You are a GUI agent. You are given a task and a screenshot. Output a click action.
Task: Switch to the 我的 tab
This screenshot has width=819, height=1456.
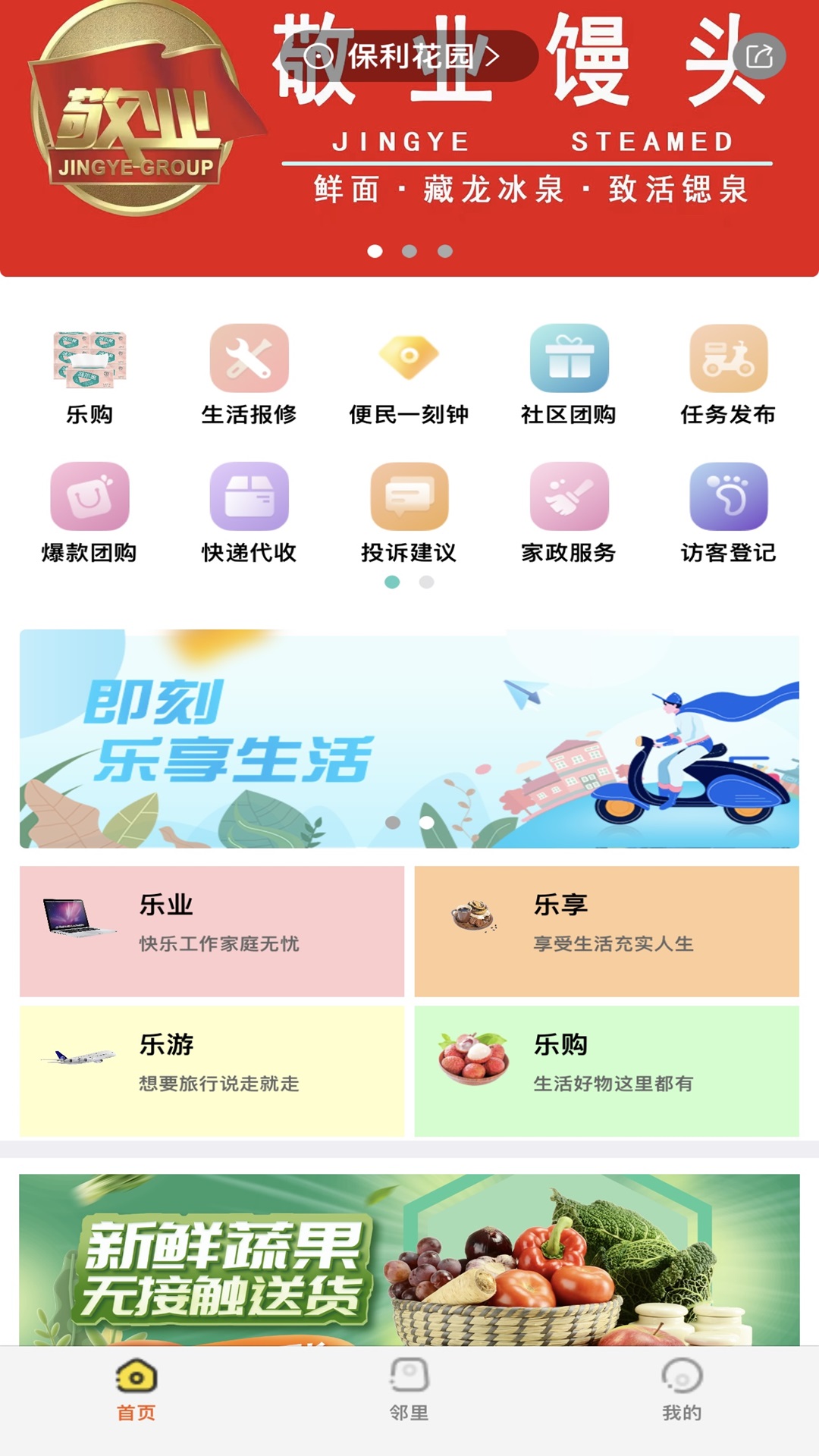pos(682,1390)
